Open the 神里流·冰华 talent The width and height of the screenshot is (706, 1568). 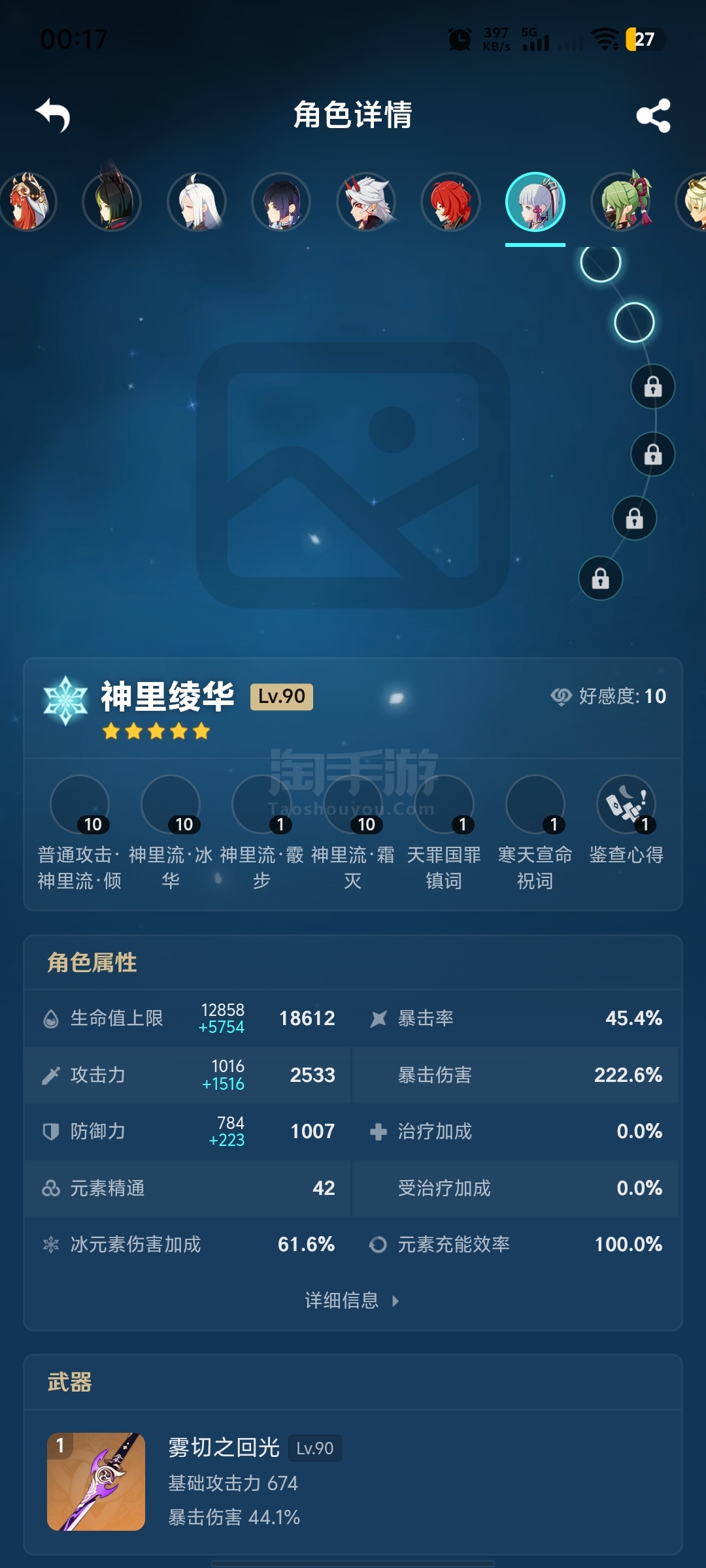(171, 833)
